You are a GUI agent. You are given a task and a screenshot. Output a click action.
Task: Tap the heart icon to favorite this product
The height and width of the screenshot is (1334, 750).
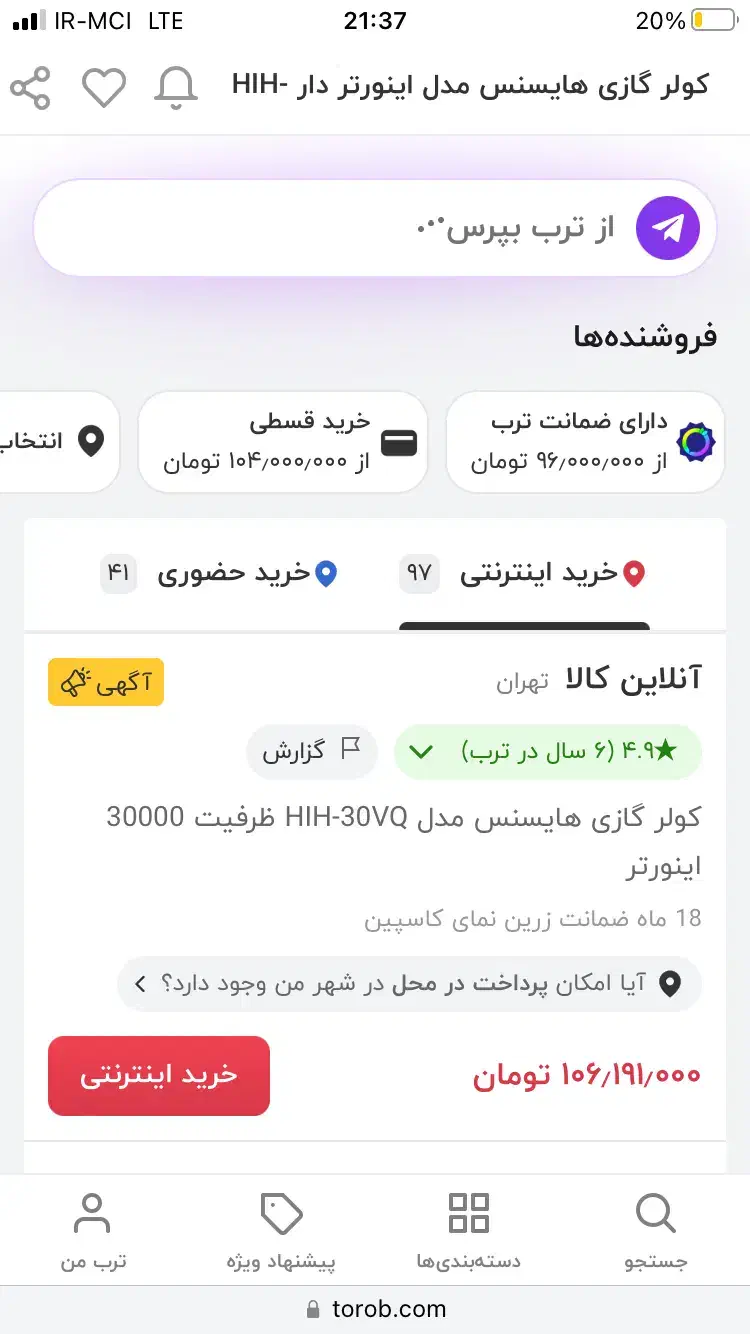pyautogui.click(x=104, y=88)
